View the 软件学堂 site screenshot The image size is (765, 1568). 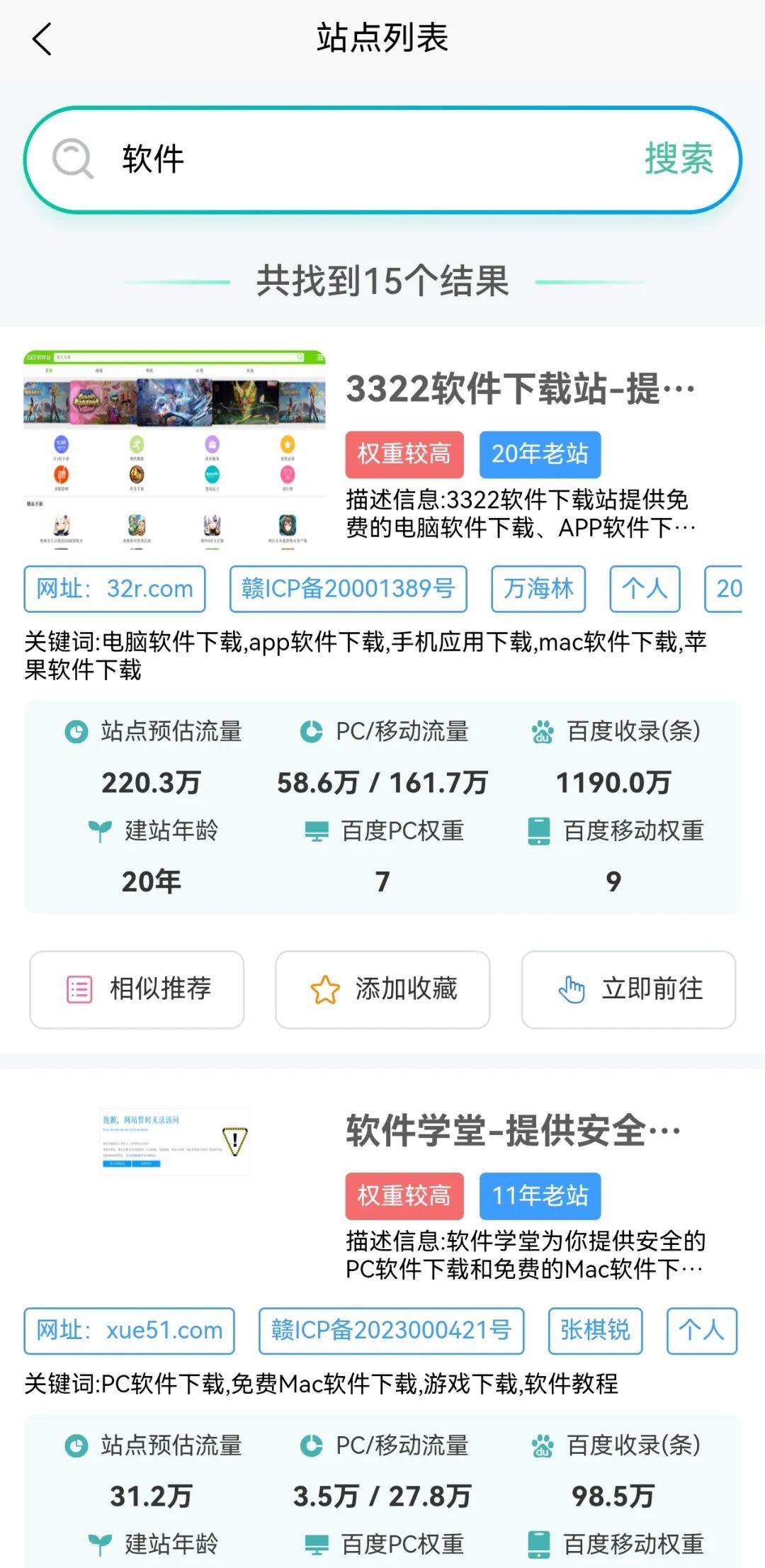(x=174, y=1141)
